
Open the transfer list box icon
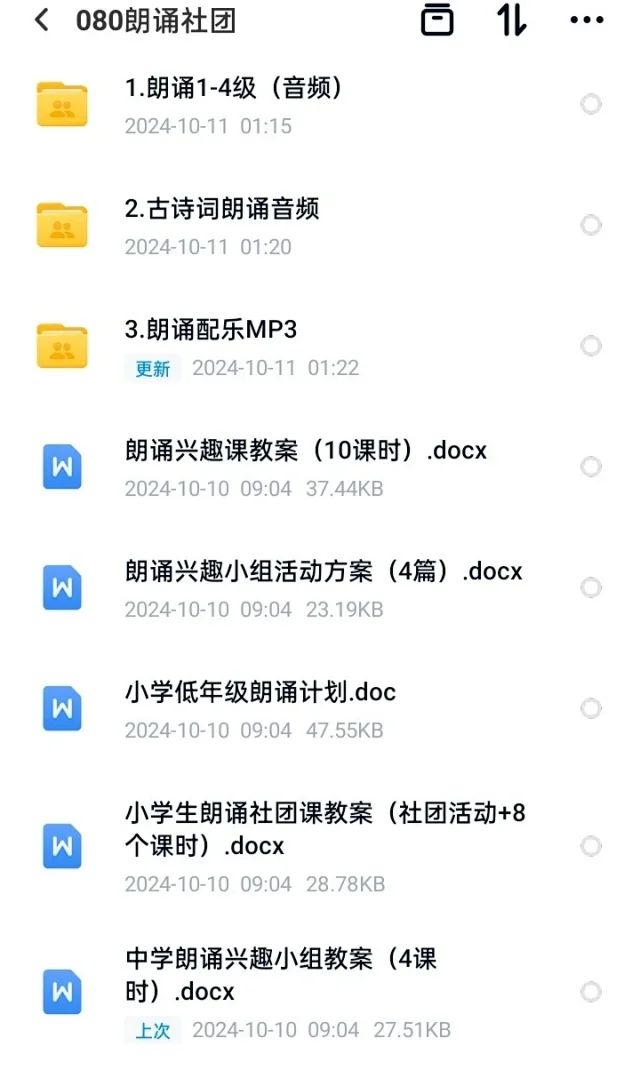(437, 20)
